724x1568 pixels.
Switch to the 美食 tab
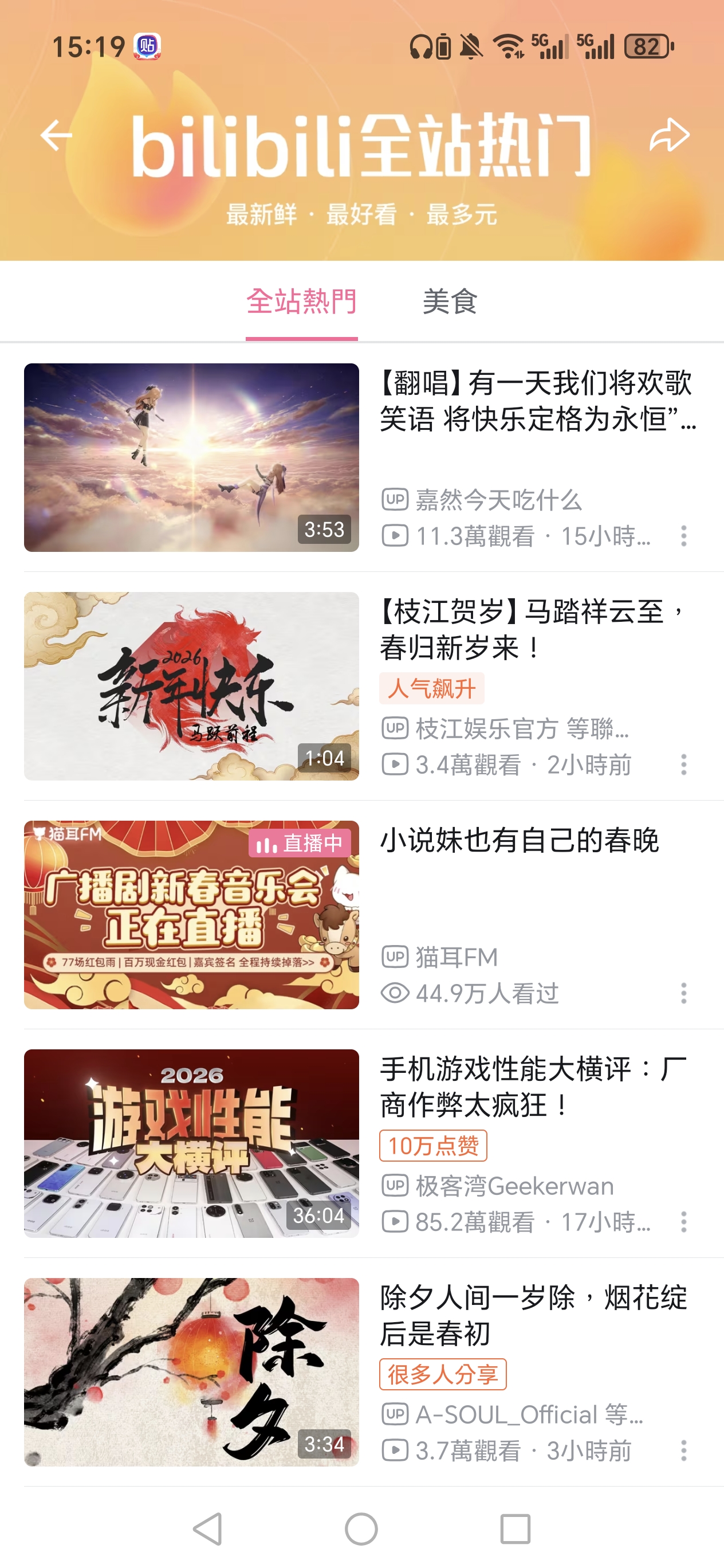pos(450,302)
